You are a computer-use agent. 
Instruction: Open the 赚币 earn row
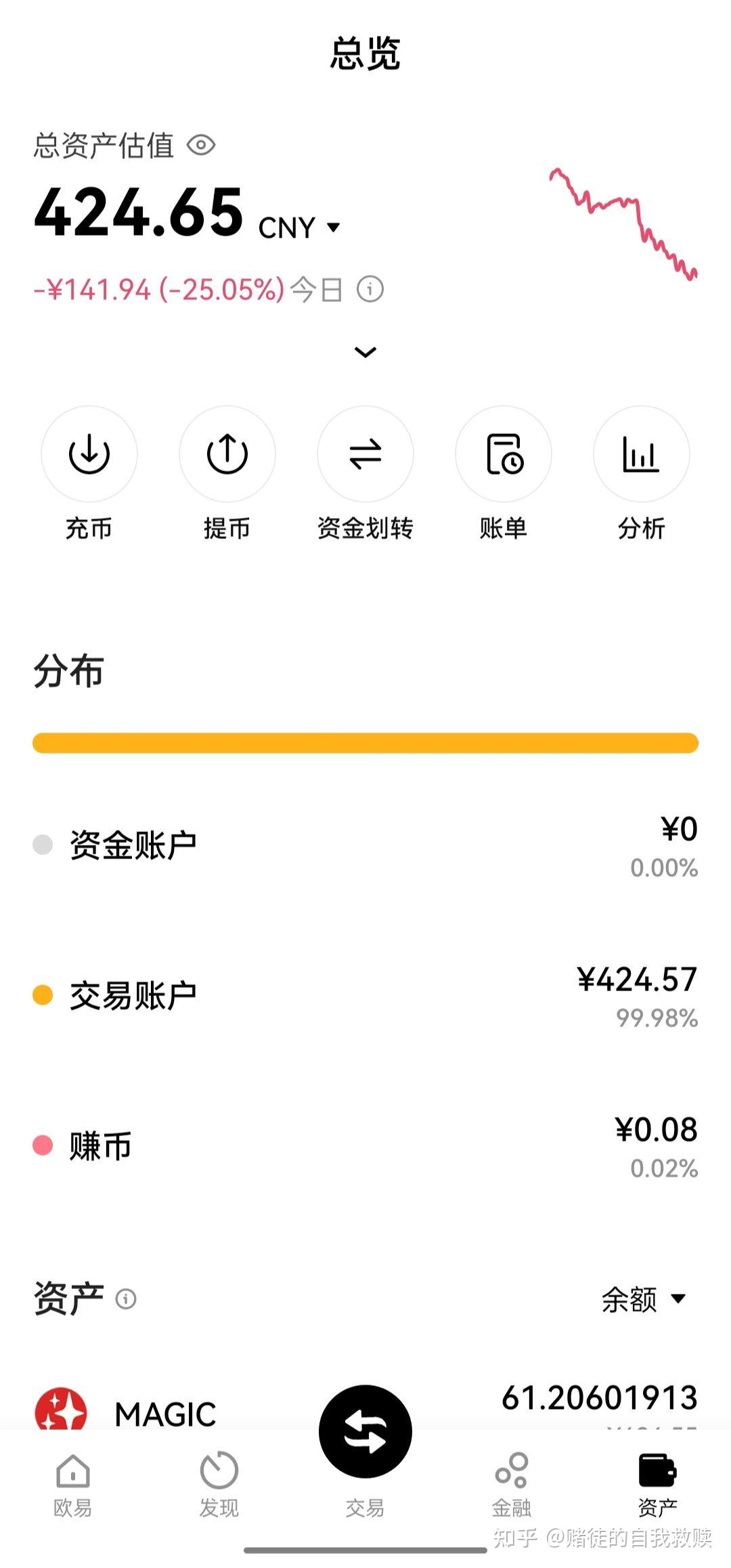pyautogui.click(x=365, y=1146)
